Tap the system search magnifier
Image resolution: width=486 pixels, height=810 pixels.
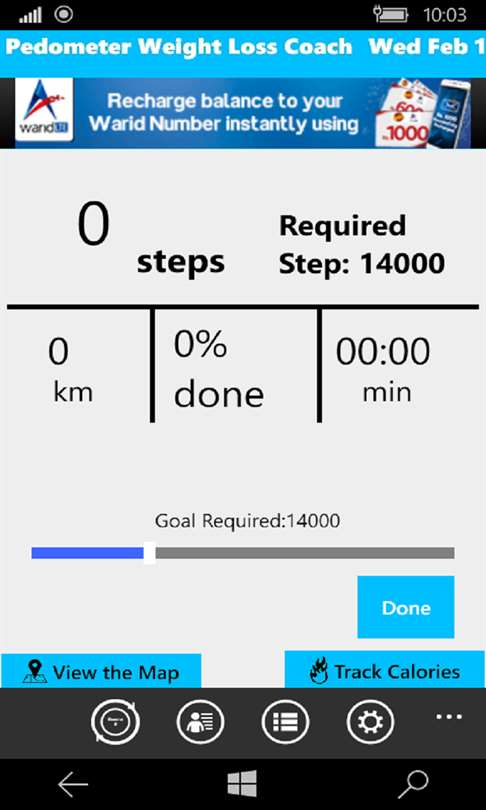413,784
